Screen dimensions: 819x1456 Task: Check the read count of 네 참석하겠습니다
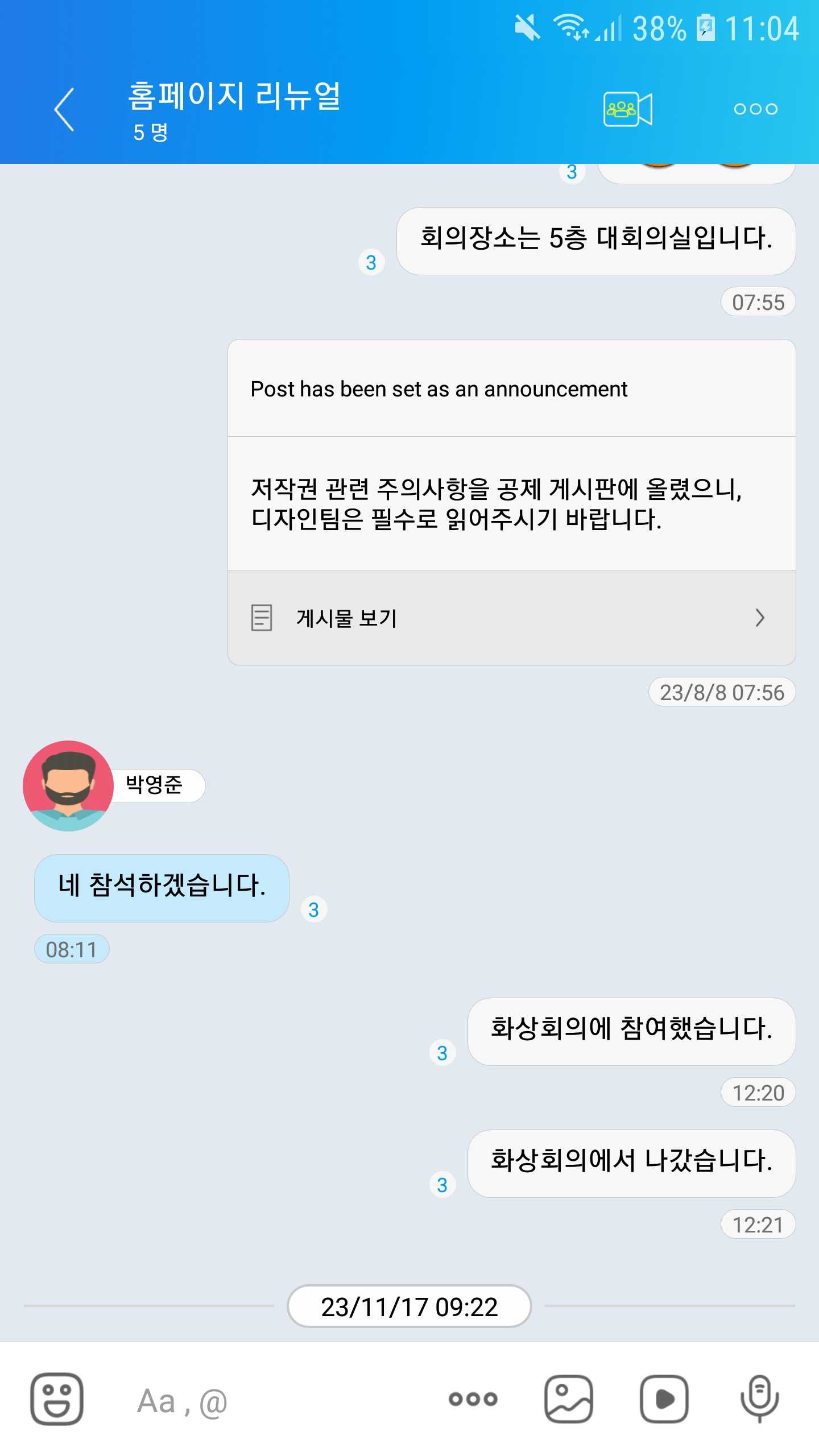(x=313, y=909)
